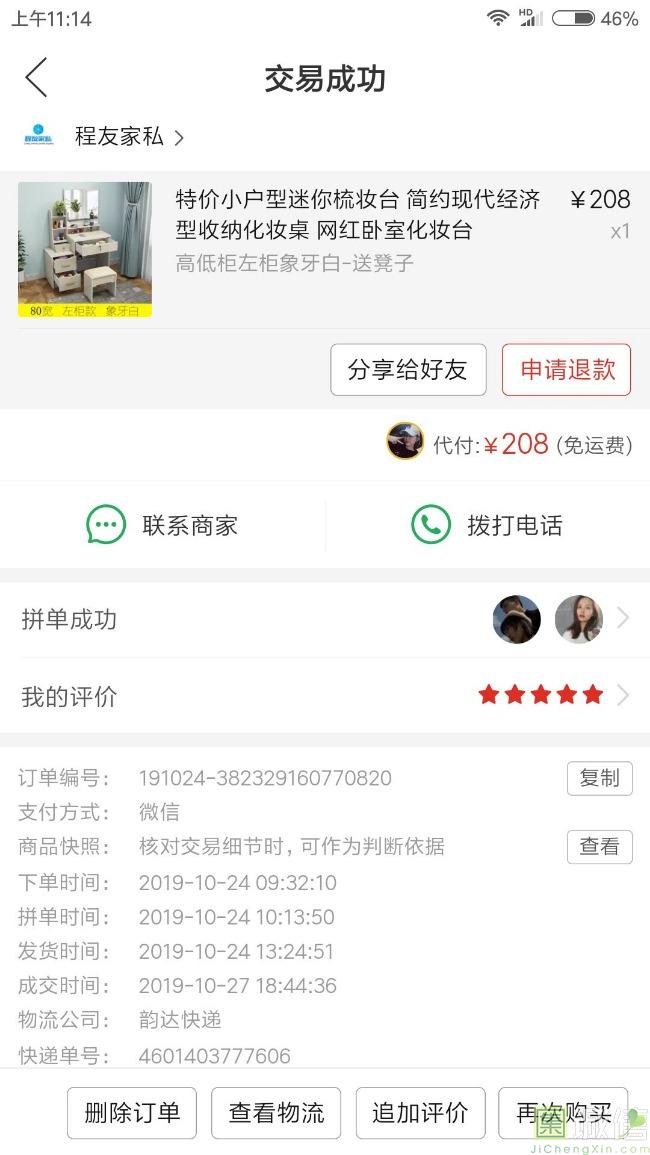
Task: Copy the order number with 复制
Action: tap(599, 778)
